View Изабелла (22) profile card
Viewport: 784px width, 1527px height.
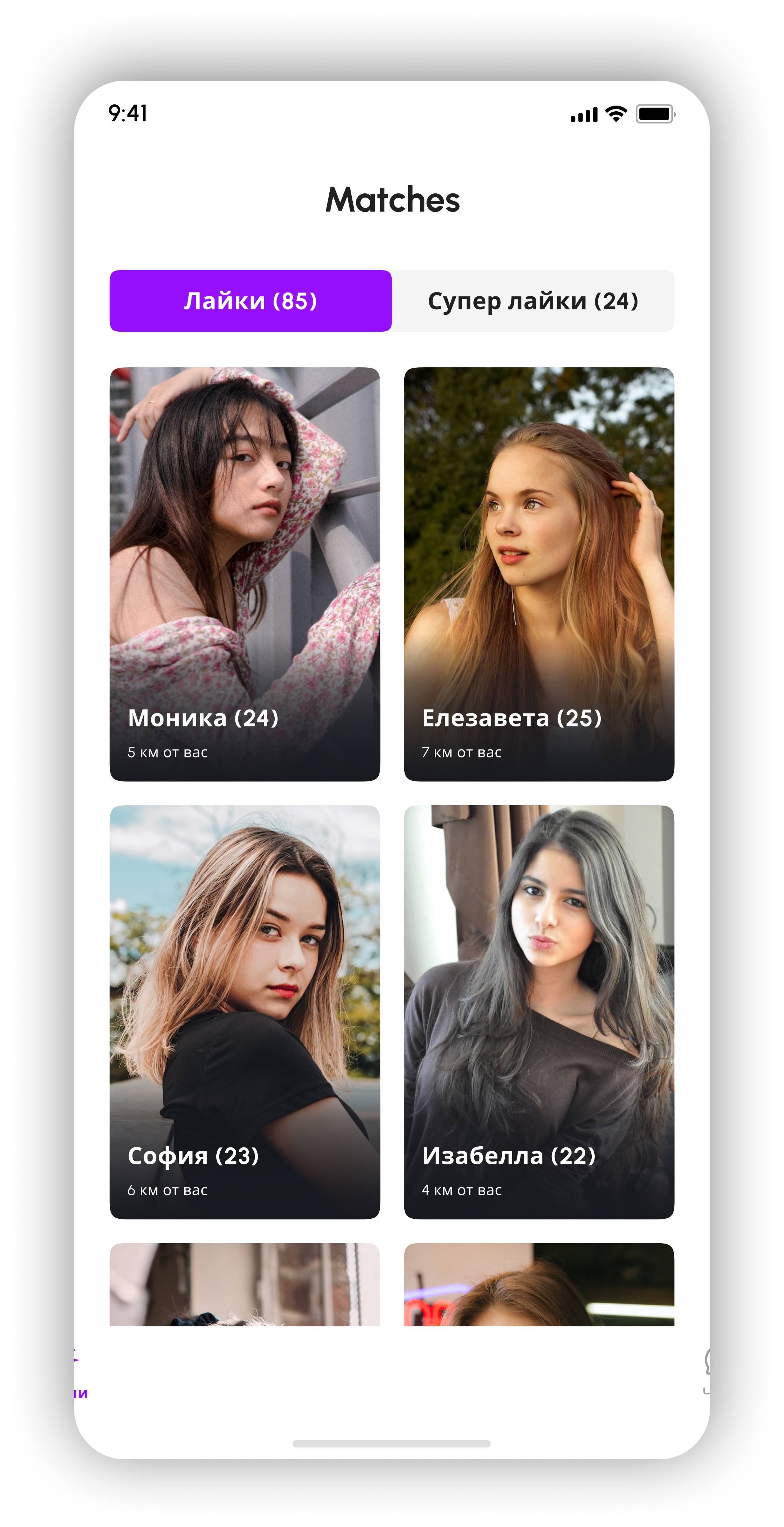539,1011
